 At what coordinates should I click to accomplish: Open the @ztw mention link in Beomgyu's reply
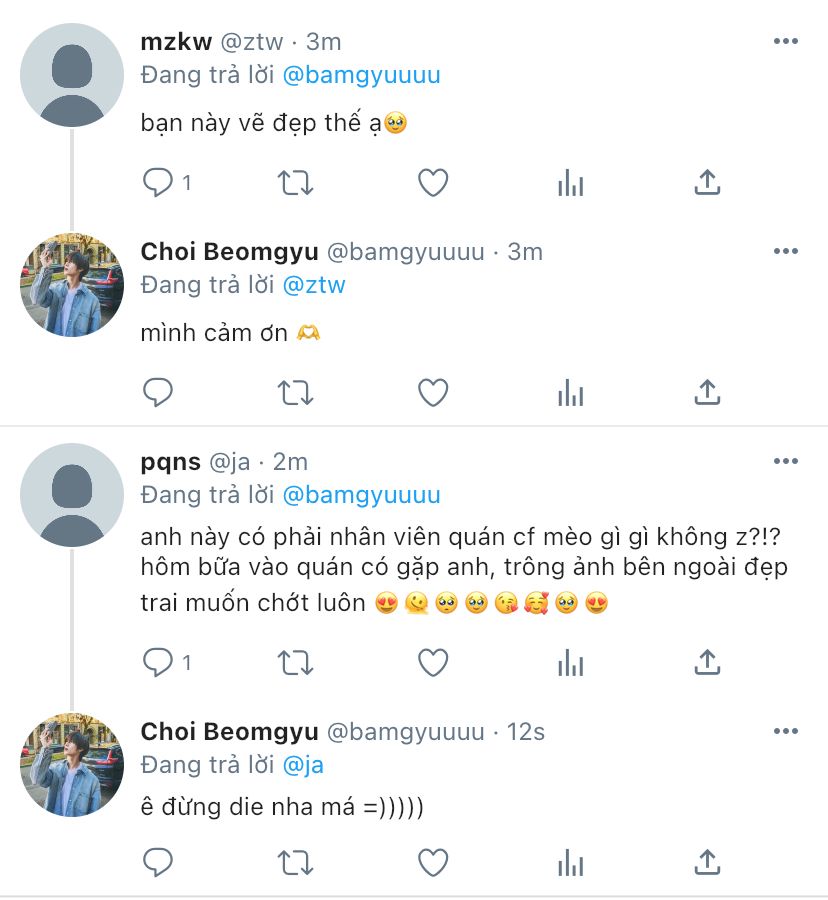tap(314, 285)
